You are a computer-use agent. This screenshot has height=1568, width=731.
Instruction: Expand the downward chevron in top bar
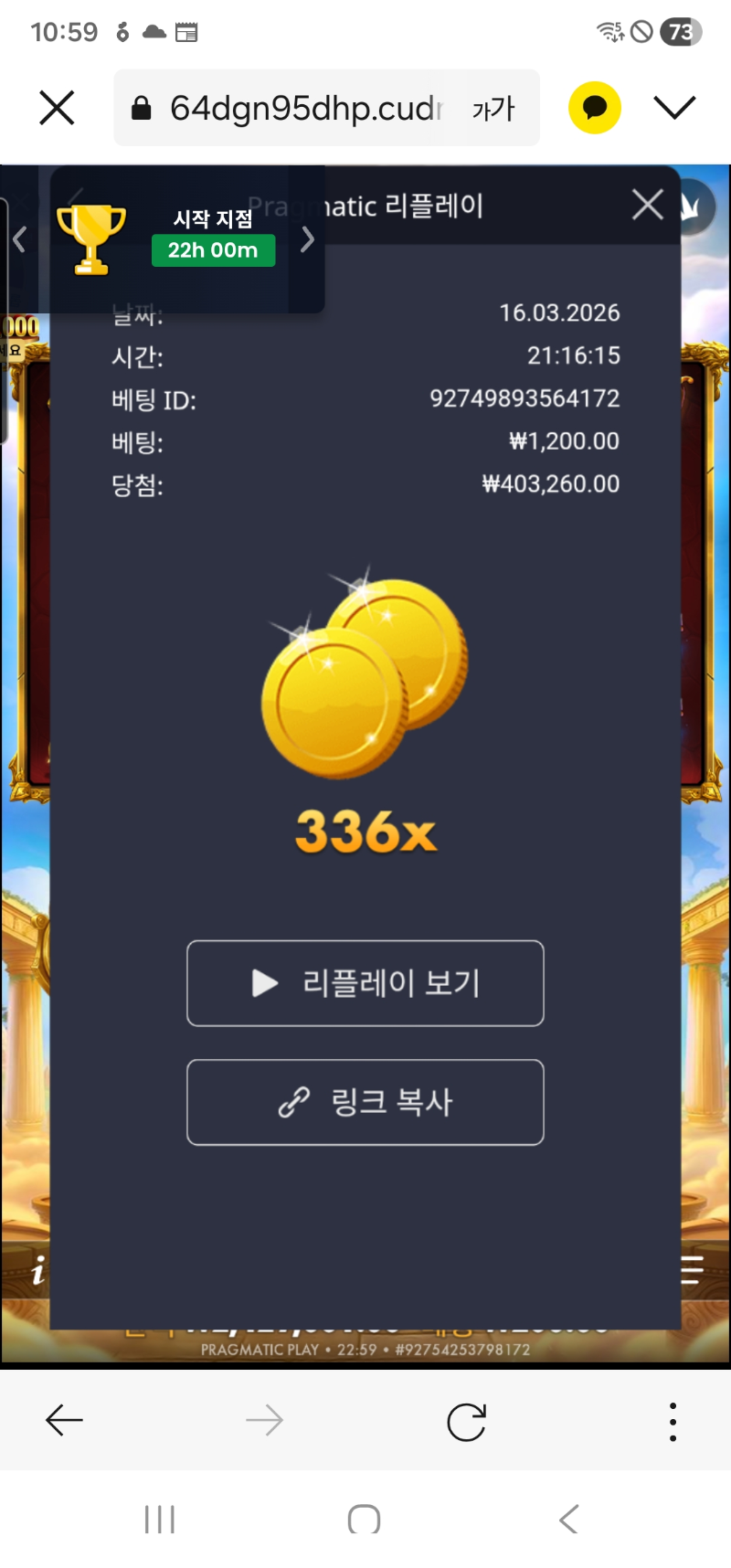(674, 108)
